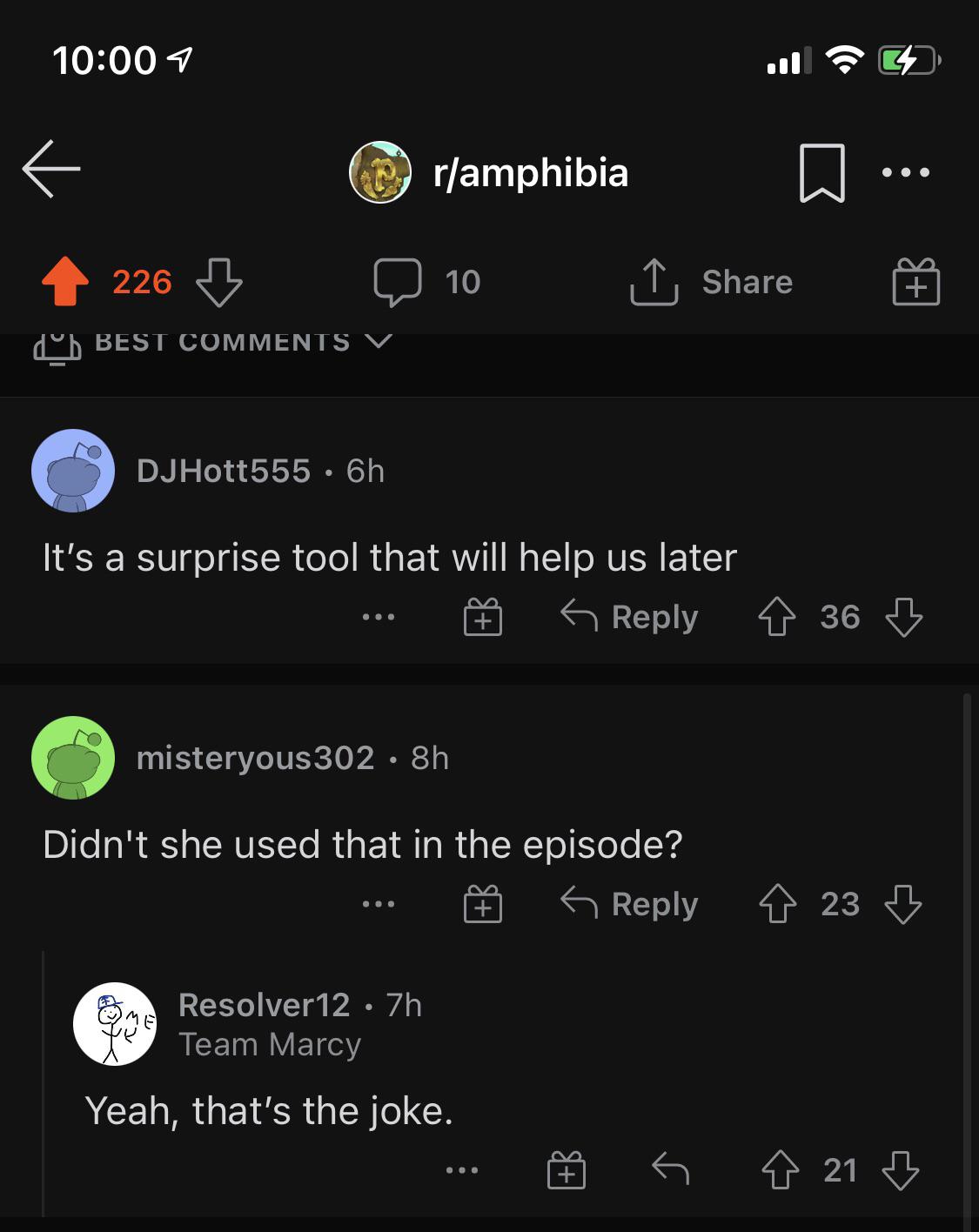
Task: Open DJHott555's profile
Action: pos(223,471)
